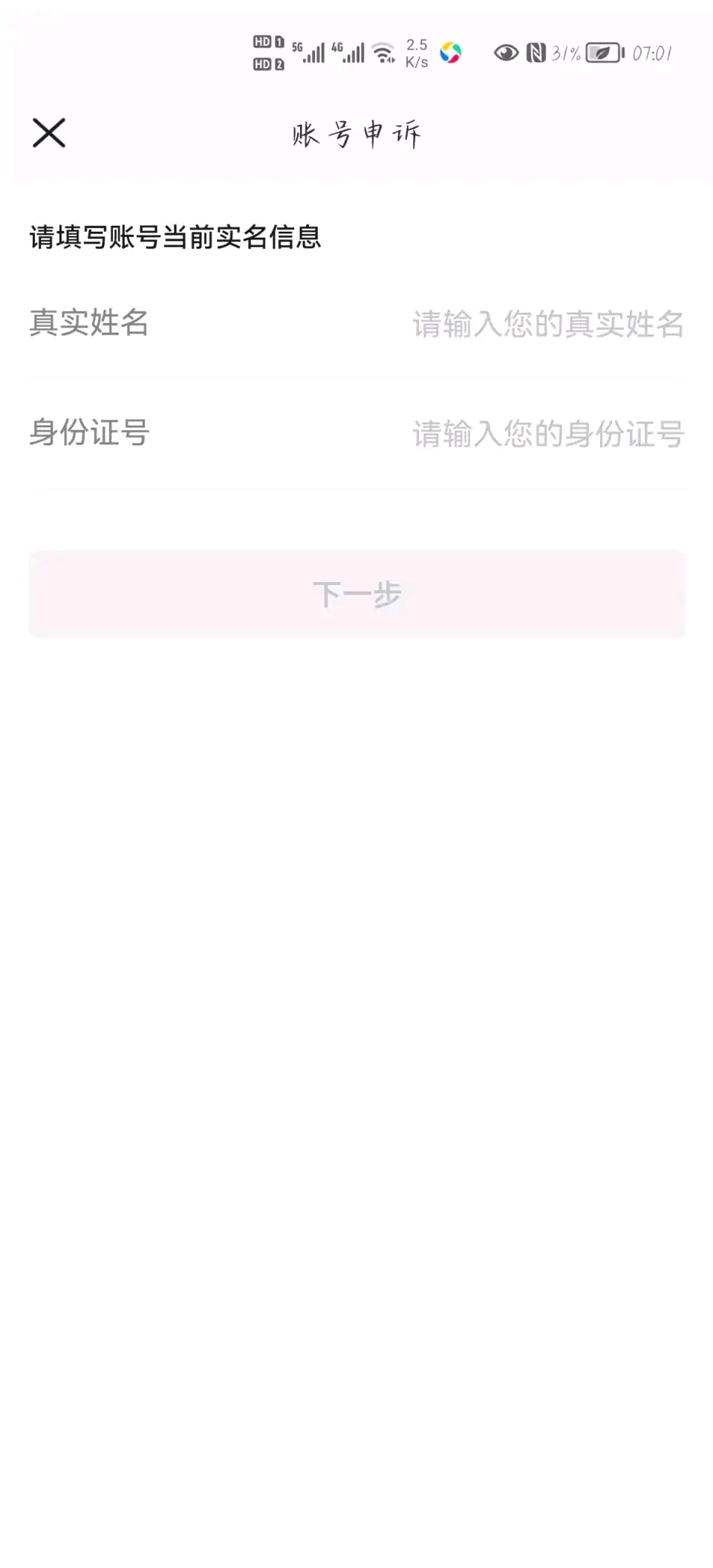Tap the placeholder text 请输入您的身份证号
713x1568 pixels.
click(x=548, y=434)
